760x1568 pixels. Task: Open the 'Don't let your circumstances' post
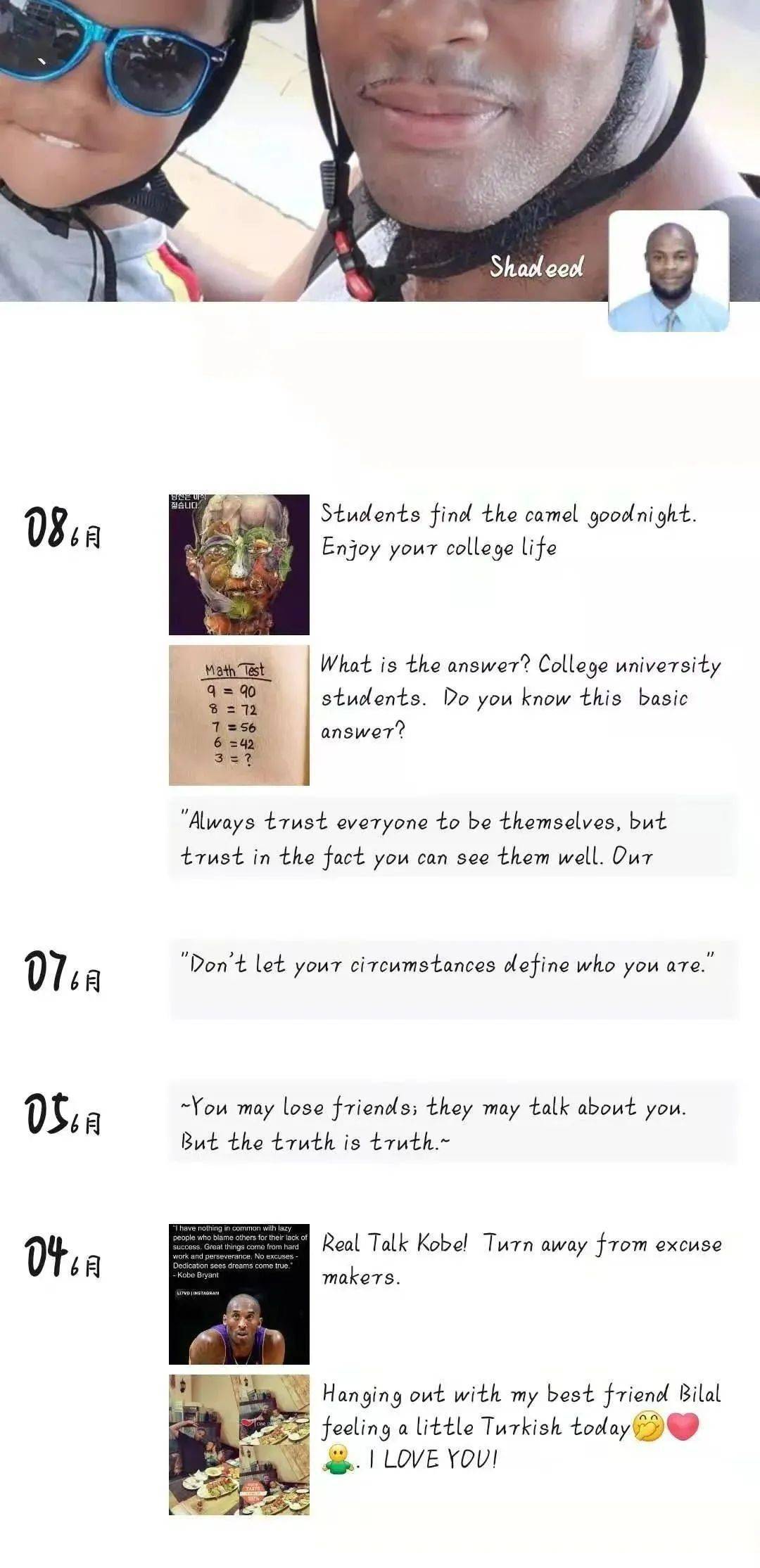click(452, 979)
